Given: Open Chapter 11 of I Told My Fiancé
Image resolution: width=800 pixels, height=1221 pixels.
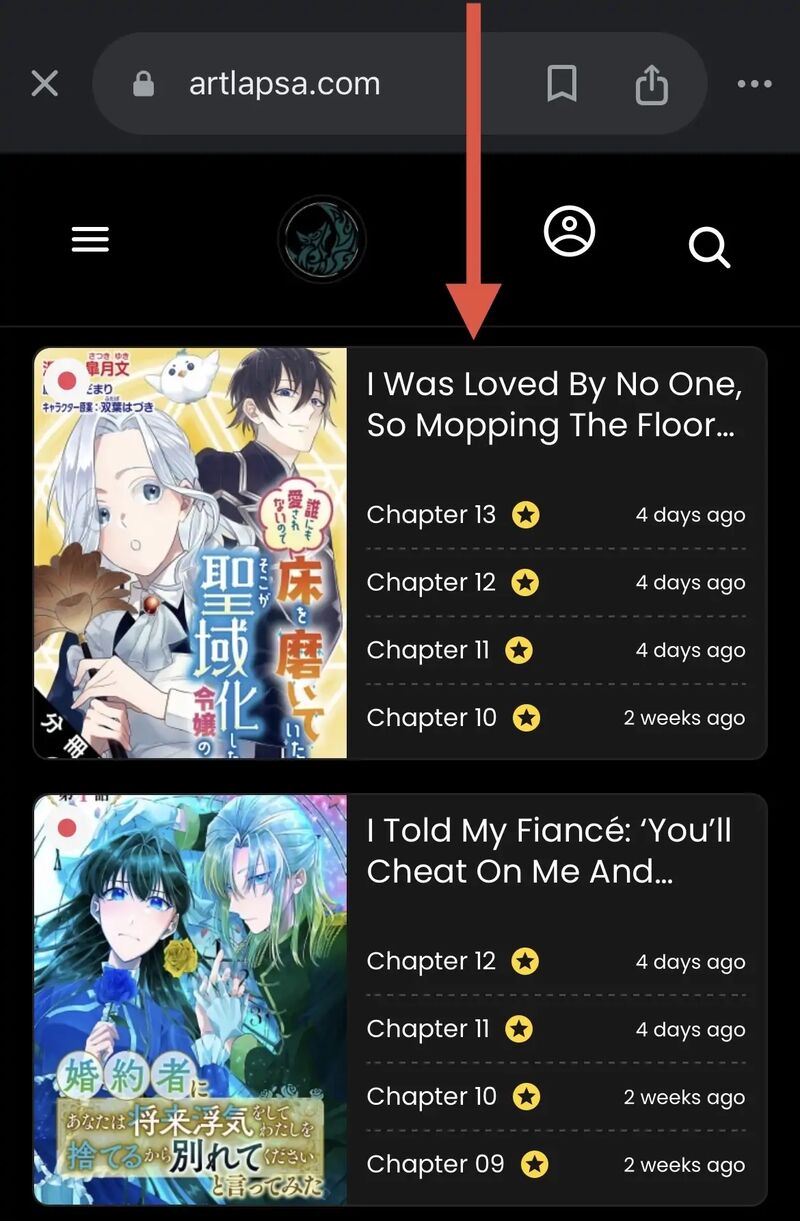Looking at the screenshot, I should 428,1029.
